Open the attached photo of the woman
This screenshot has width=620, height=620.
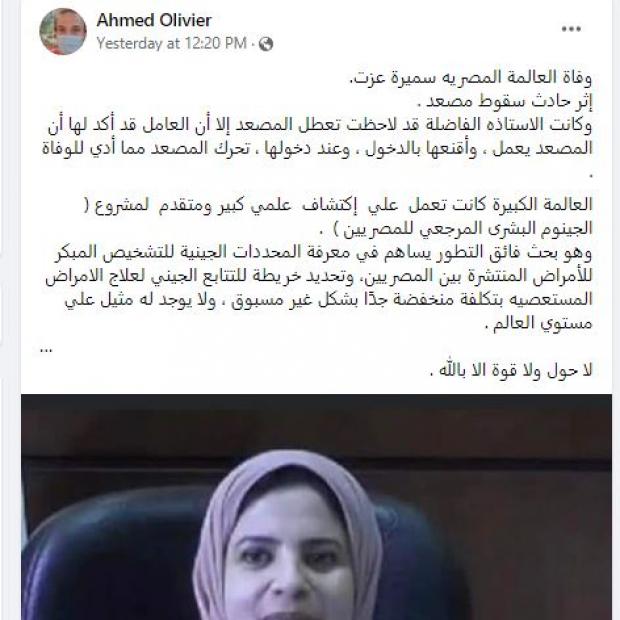tap(316, 507)
